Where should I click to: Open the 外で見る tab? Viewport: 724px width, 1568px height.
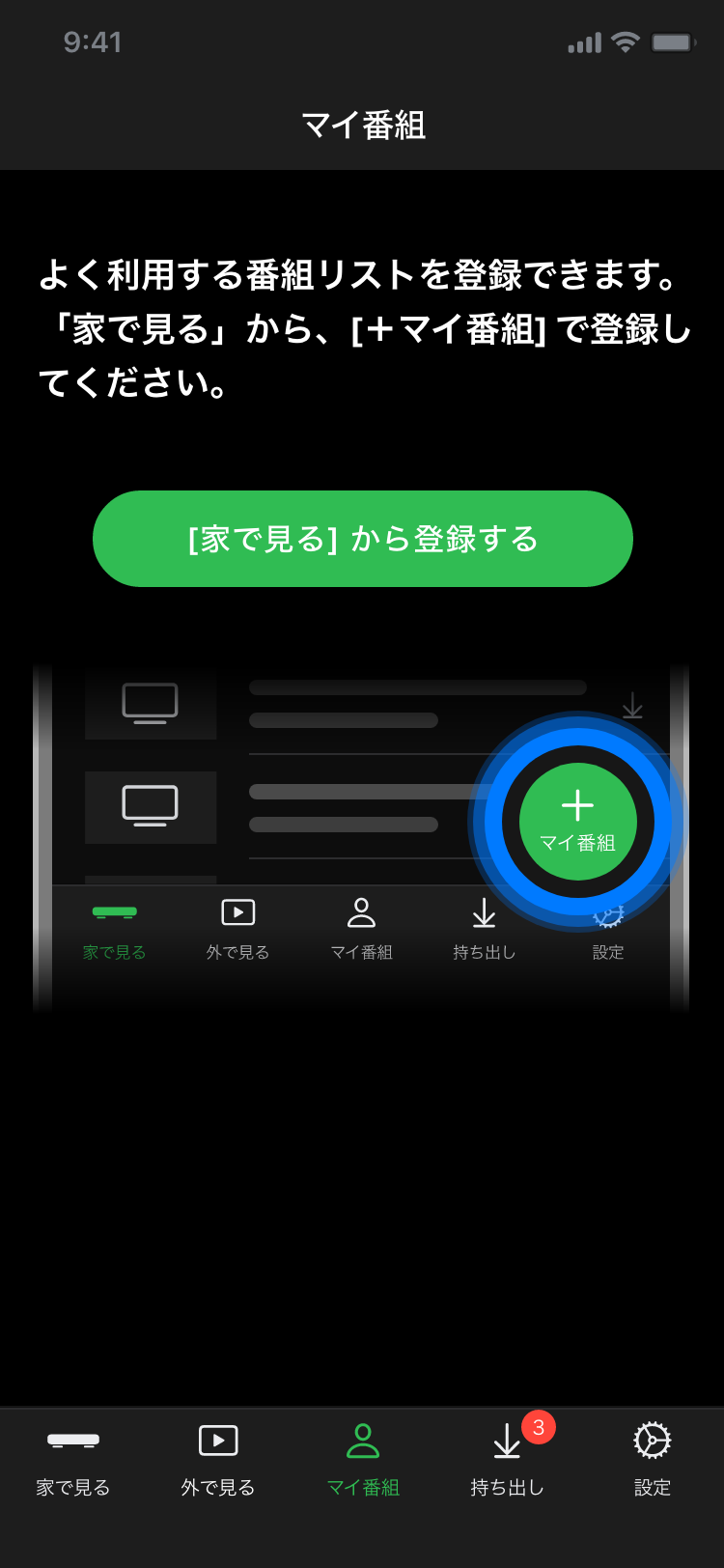point(218,1459)
